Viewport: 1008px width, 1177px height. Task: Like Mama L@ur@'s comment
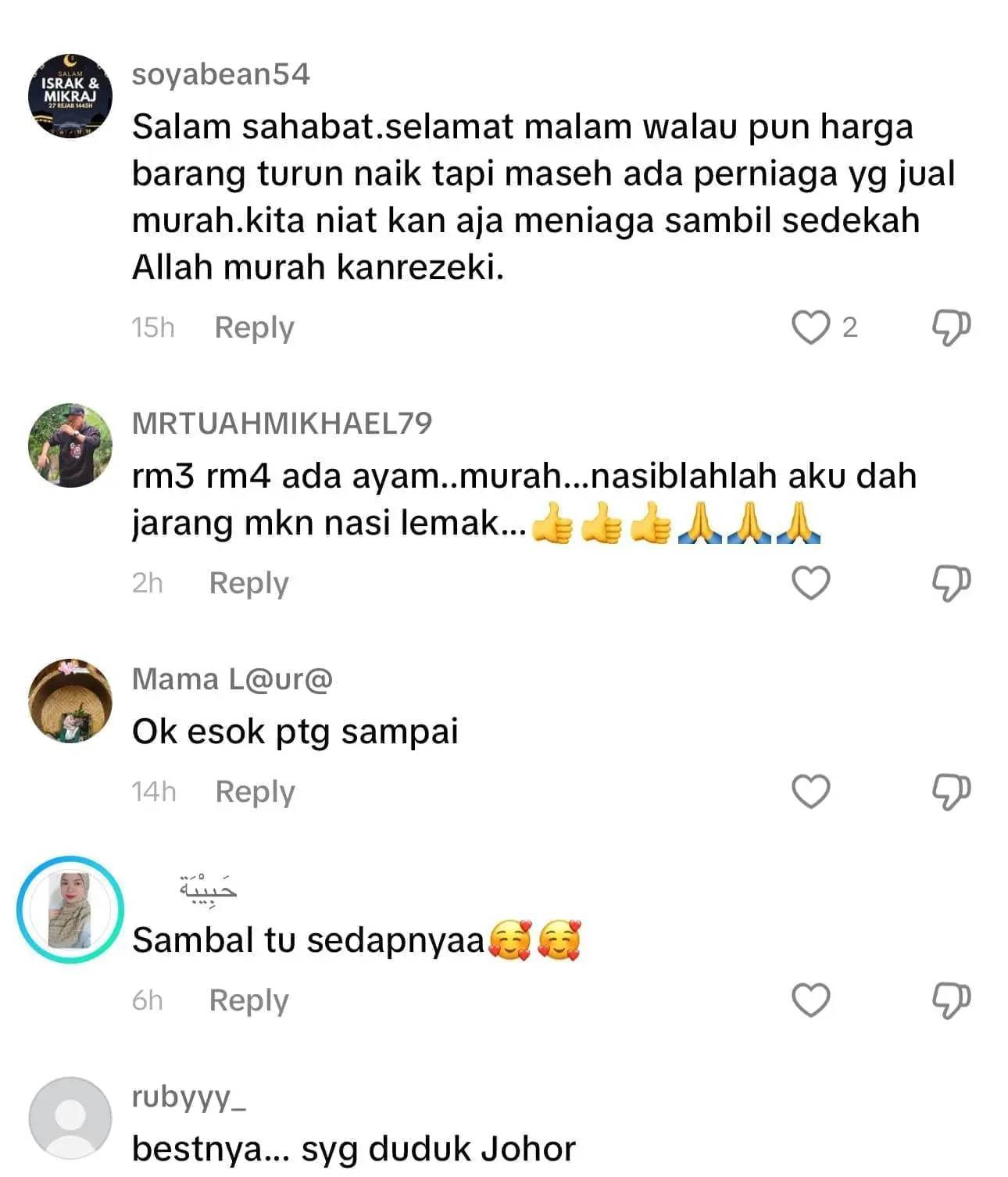[x=810, y=792]
